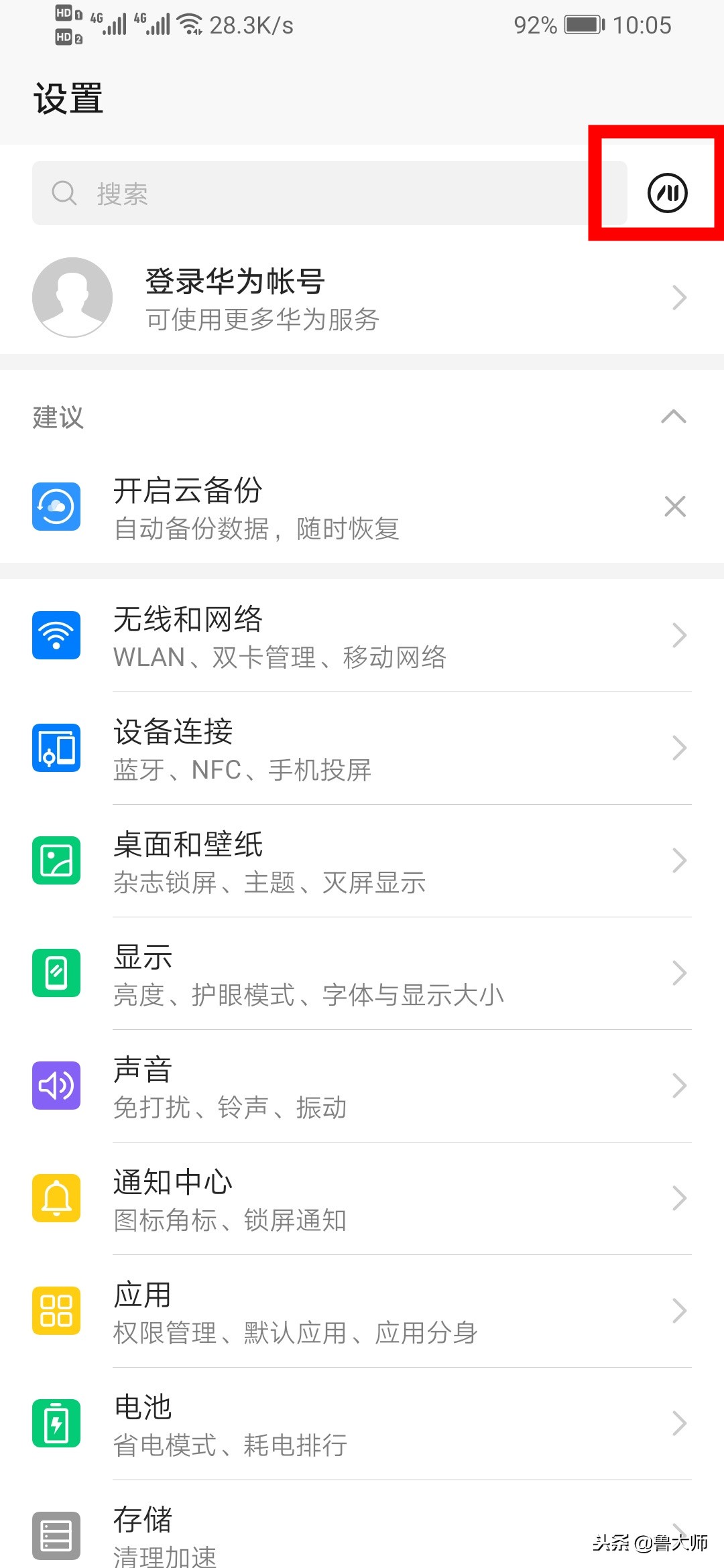Open the 存储 storage icon

click(x=57, y=1534)
